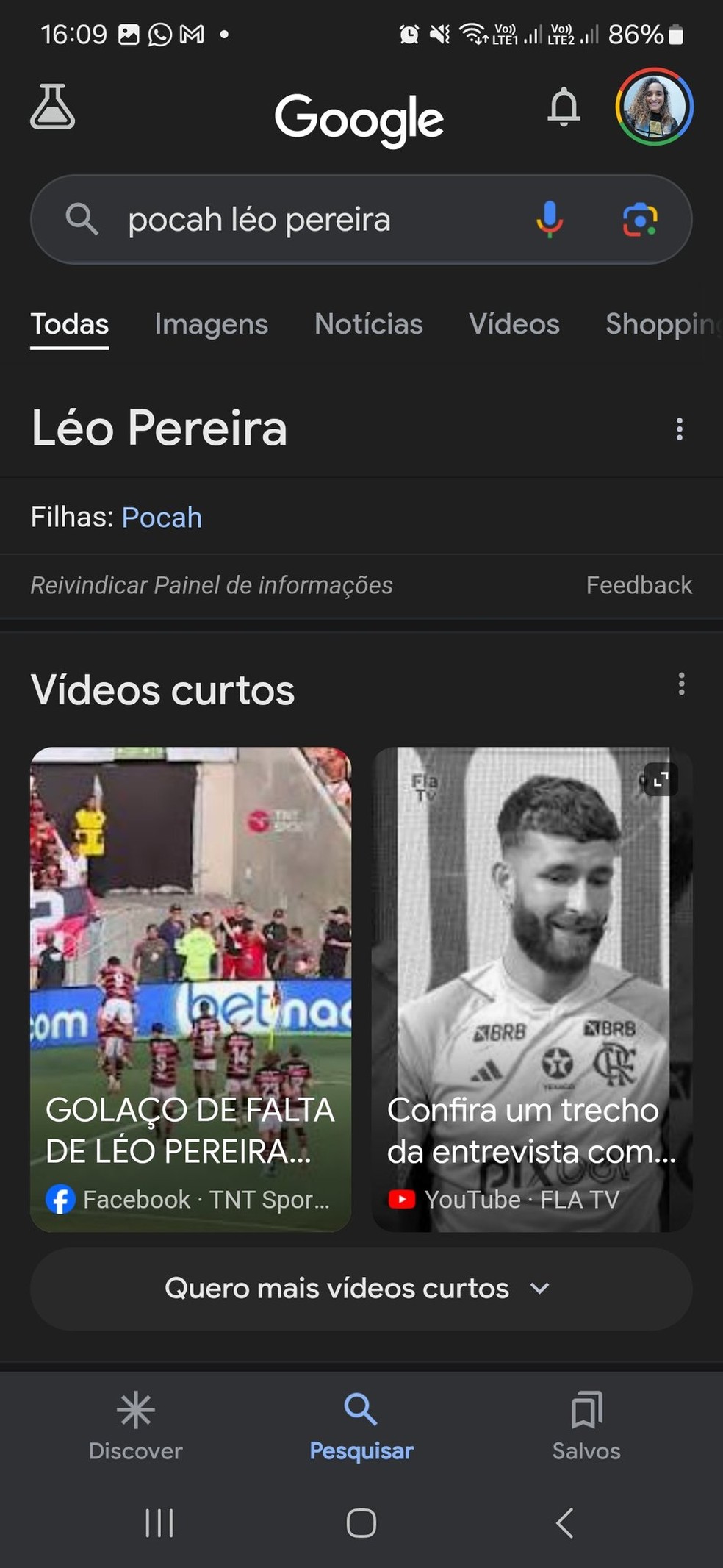Send Feedback on the knowledge panel
723x1568 pixels.
coord(639,584)
